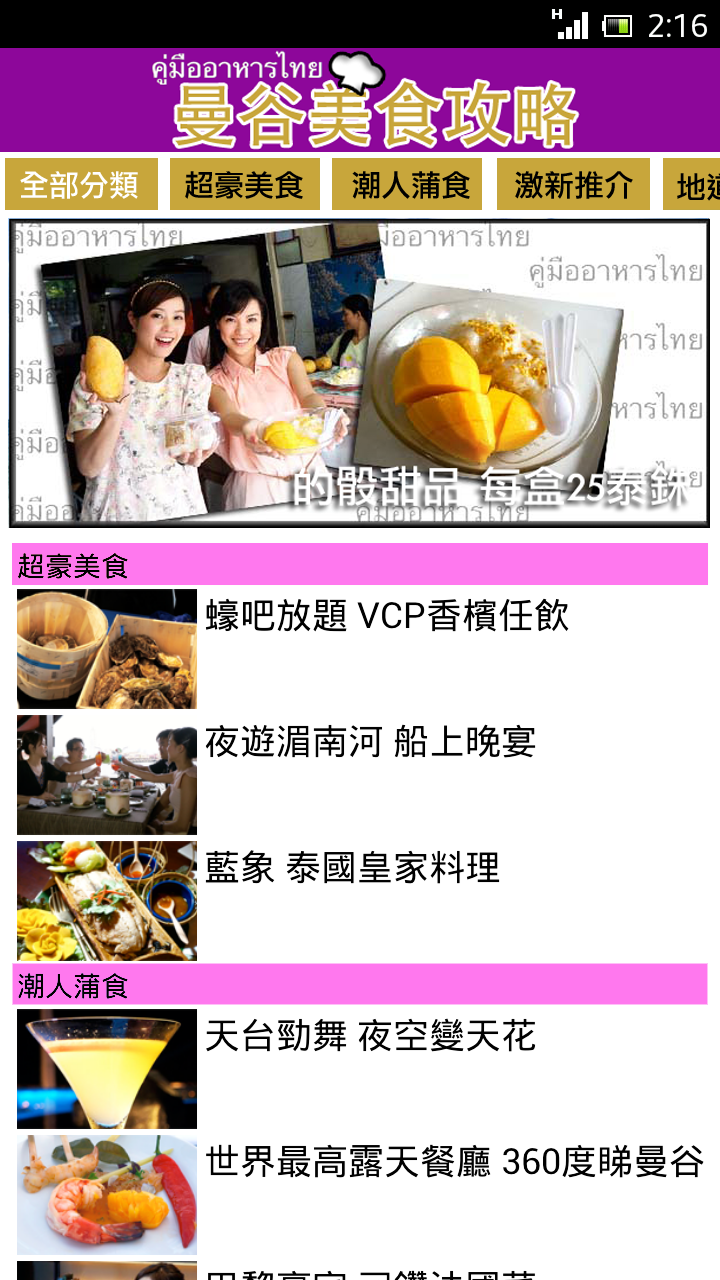The image size is (720, 1280).
Task: View 藍象 泰國皇家料理 details
Action: pos(360,900)
